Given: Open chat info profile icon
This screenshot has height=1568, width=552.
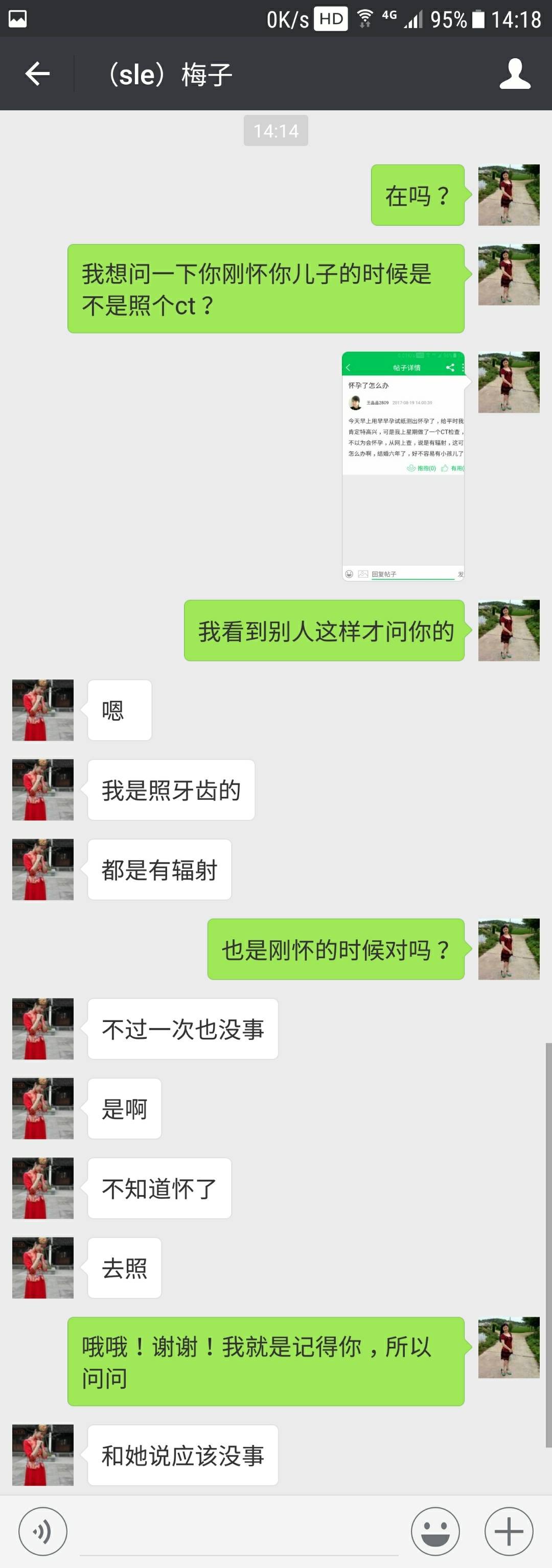Looking at the screenshot, I should (514, 74).
